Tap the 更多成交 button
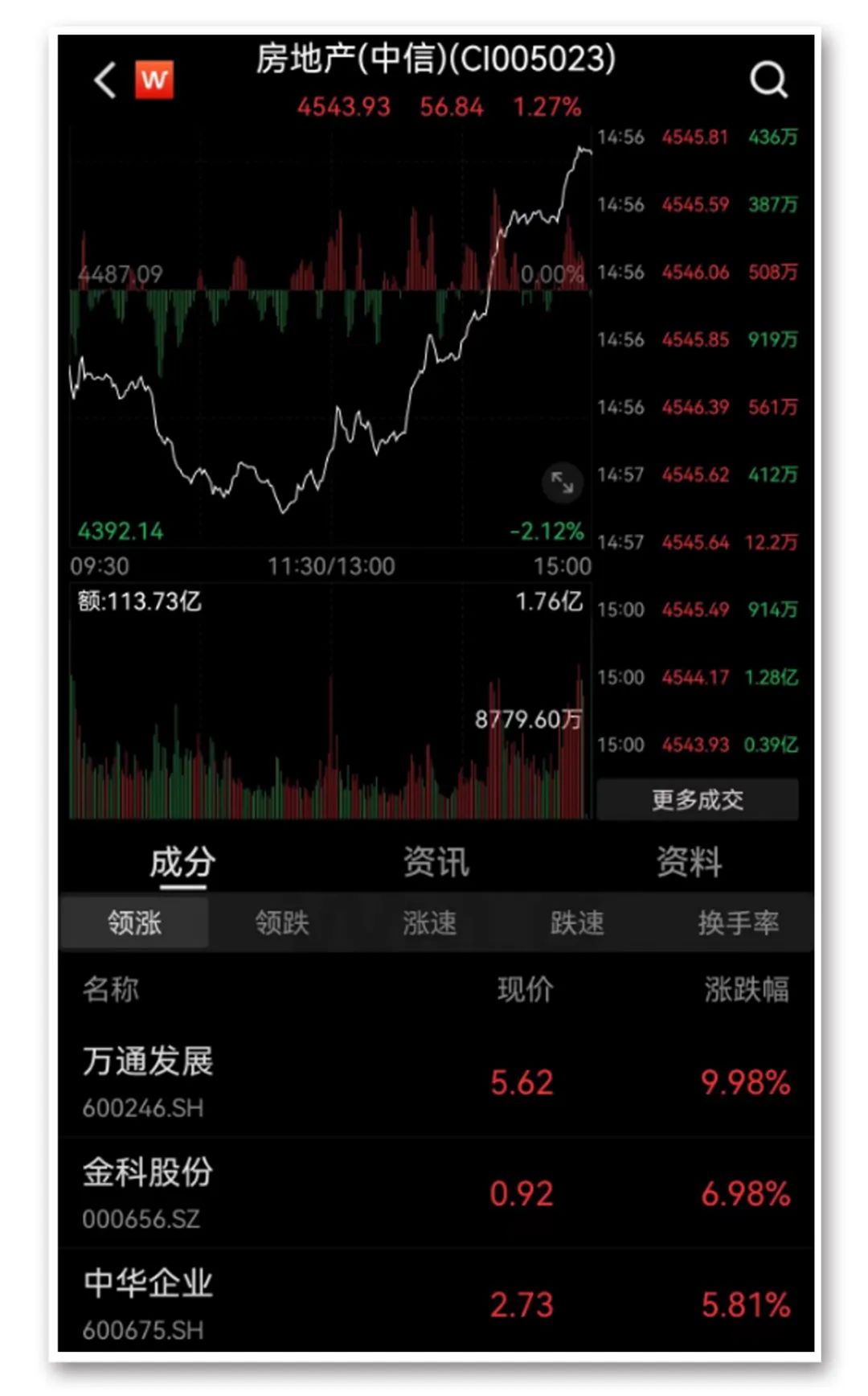 pyautogui.click(x=697, y=799)
